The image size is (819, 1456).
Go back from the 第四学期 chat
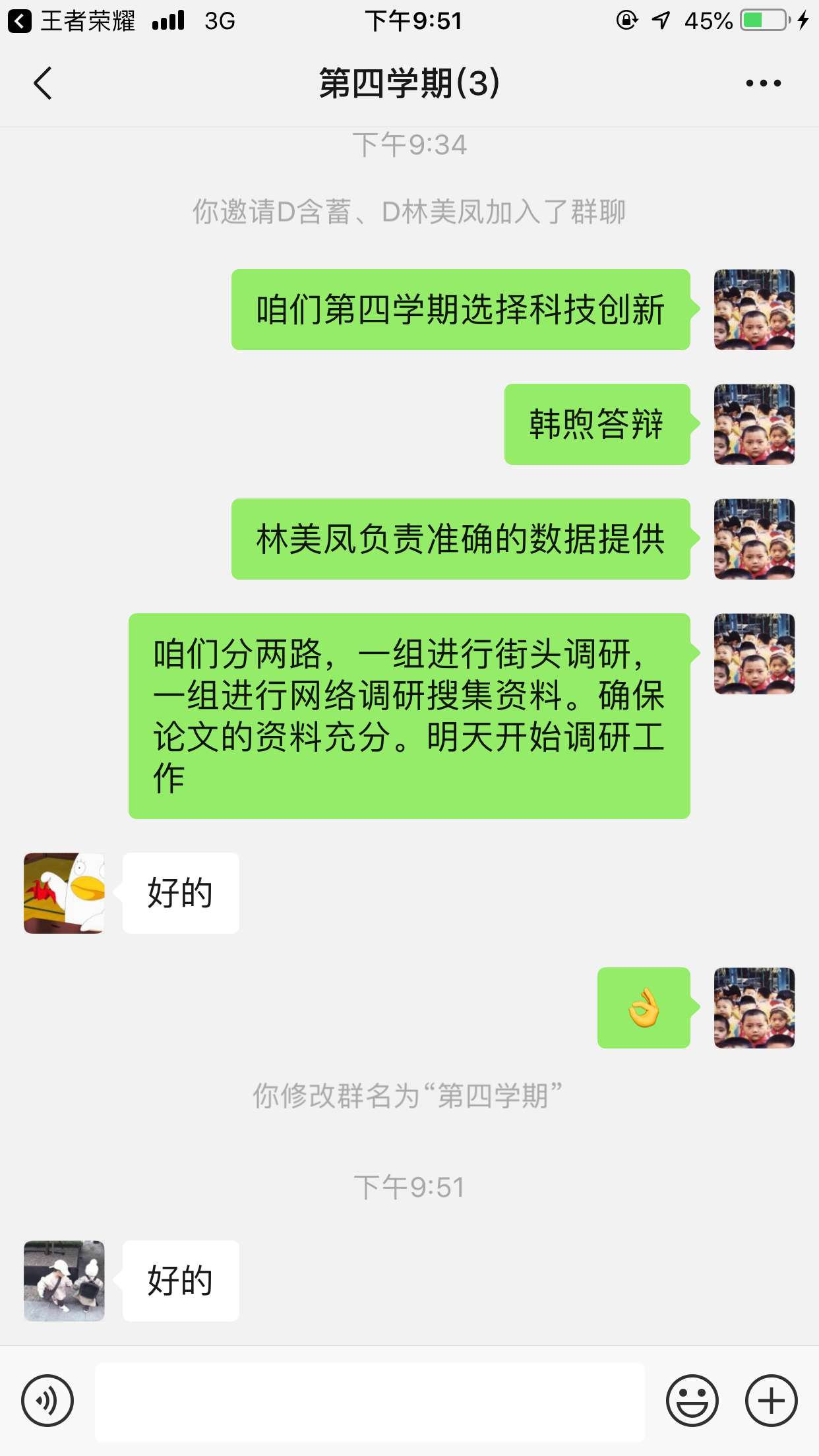coord(43,83)
